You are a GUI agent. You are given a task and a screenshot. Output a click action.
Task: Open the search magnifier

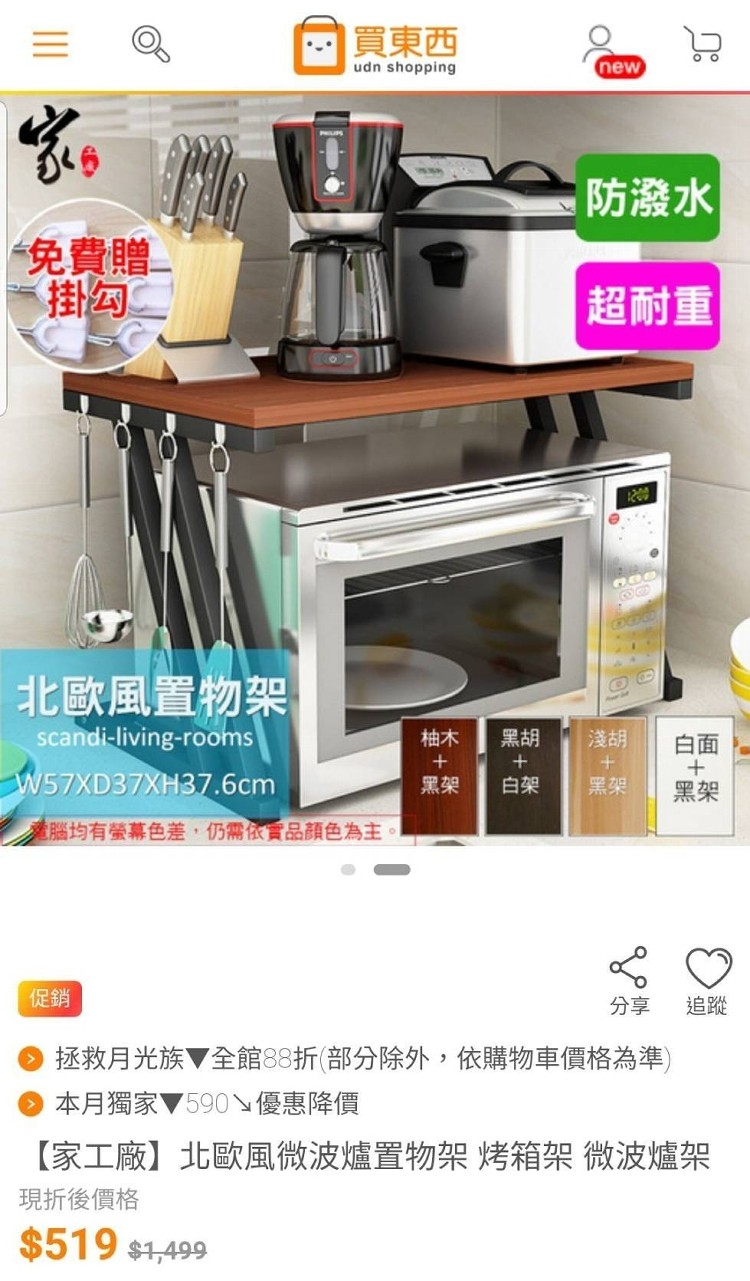pos(151,44)
